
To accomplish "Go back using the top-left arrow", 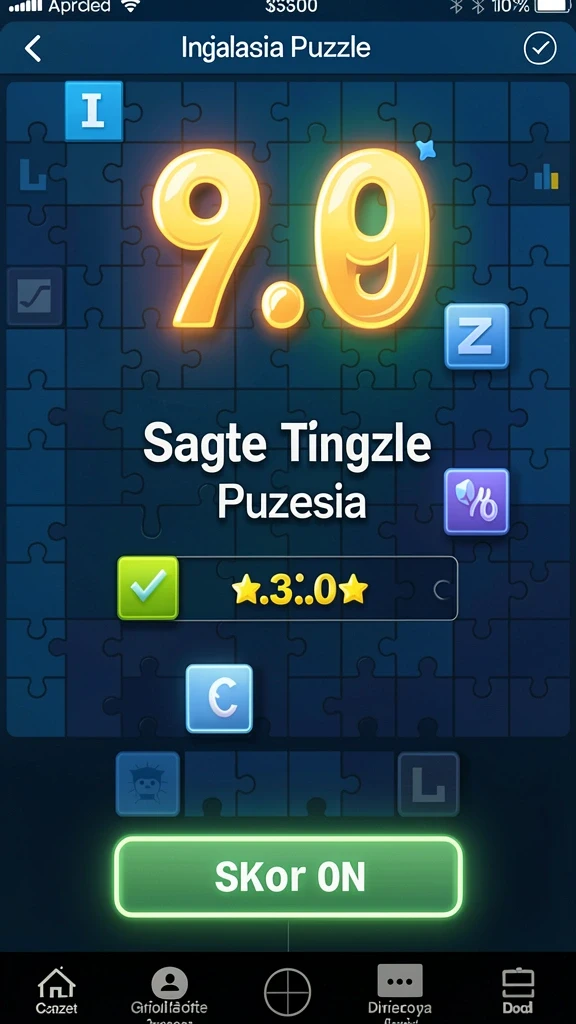I will coord(33,48).
